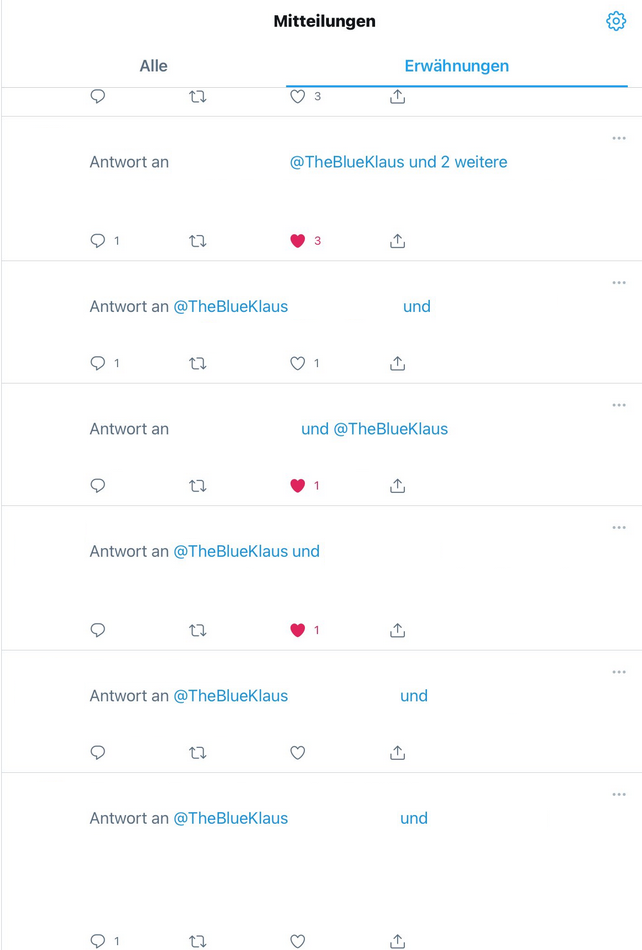This screenshot has height=950, width=642.
Task: Remove like from tweet ending "und @TheBlueKlaus"
Action: [x=297, y=486]
